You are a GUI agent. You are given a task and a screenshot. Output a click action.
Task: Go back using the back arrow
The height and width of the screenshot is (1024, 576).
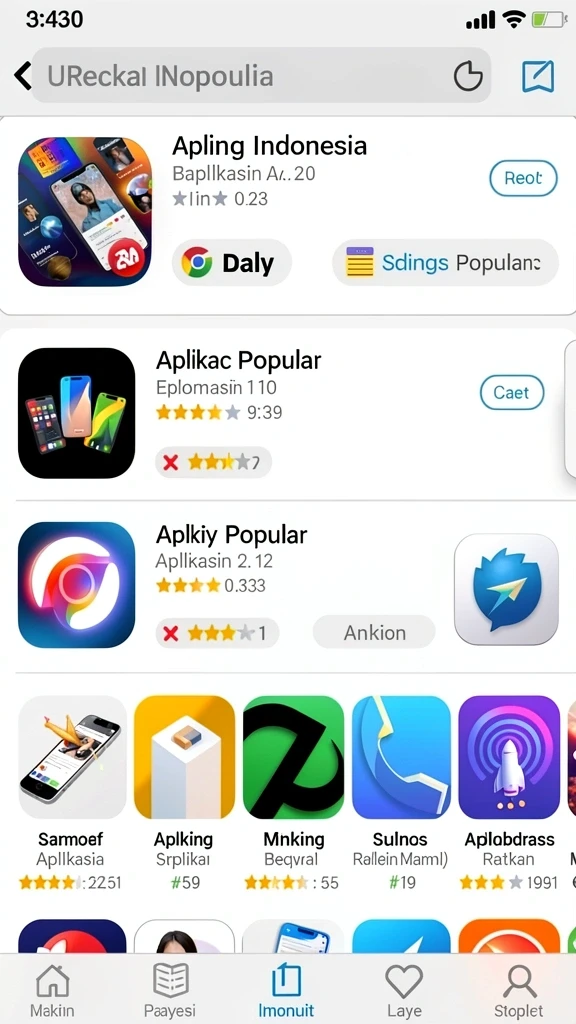[23, 76]
